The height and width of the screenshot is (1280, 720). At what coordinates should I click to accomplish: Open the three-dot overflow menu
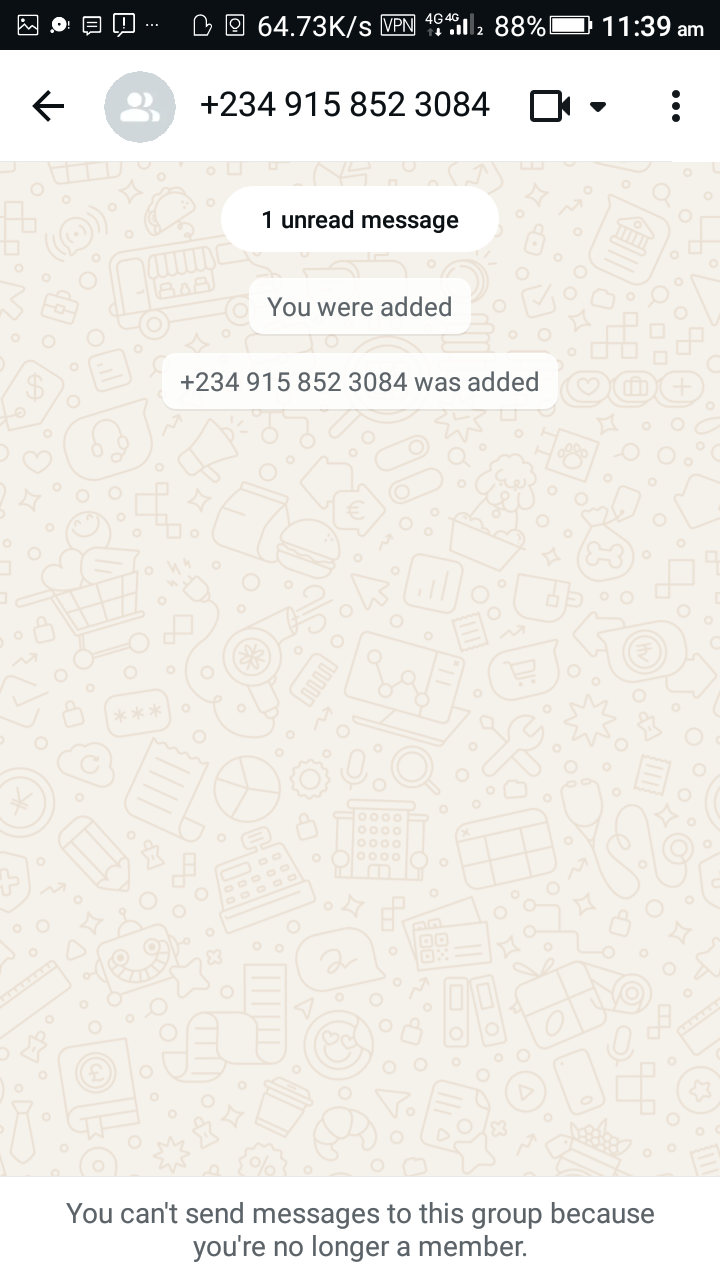click(676, 106)
